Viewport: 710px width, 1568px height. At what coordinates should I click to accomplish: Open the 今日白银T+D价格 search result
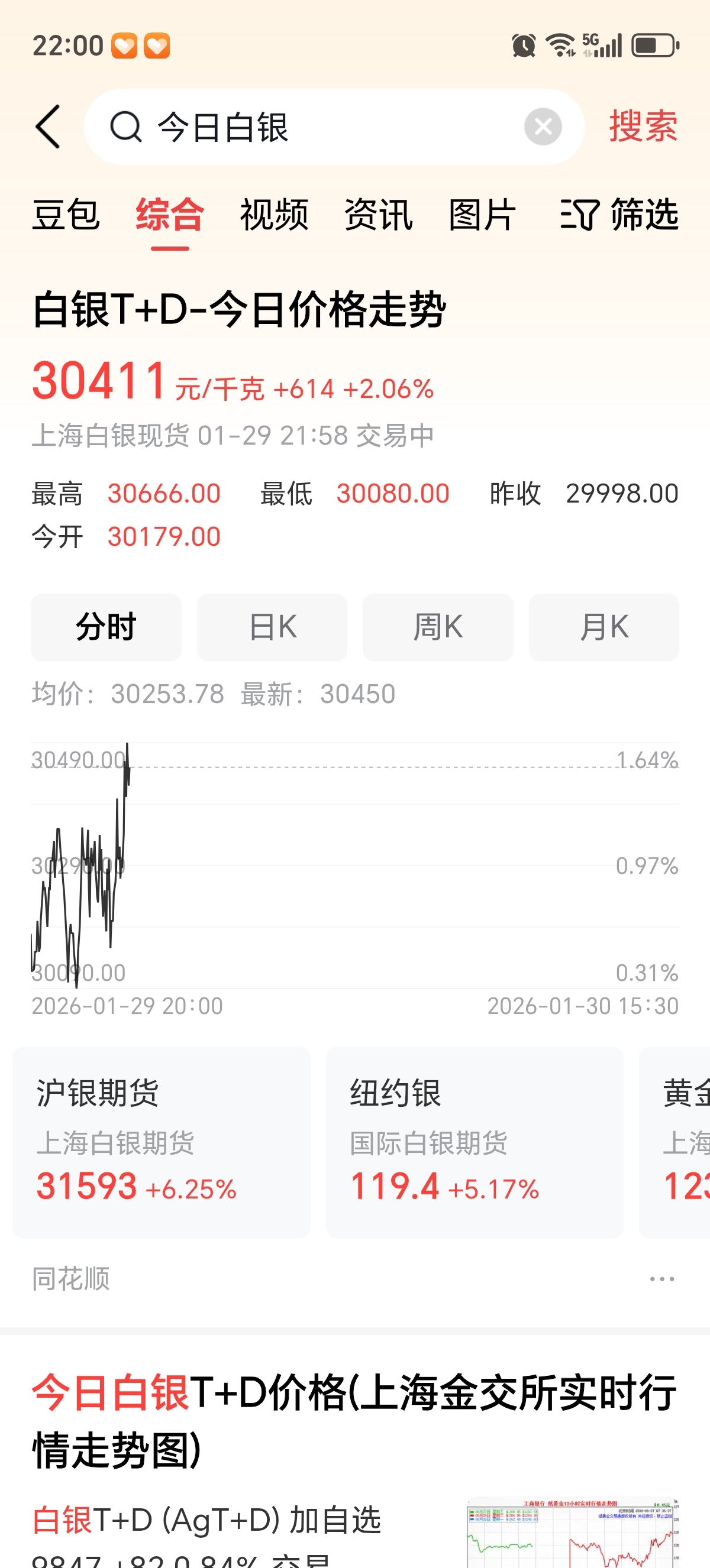(353, 1421)
